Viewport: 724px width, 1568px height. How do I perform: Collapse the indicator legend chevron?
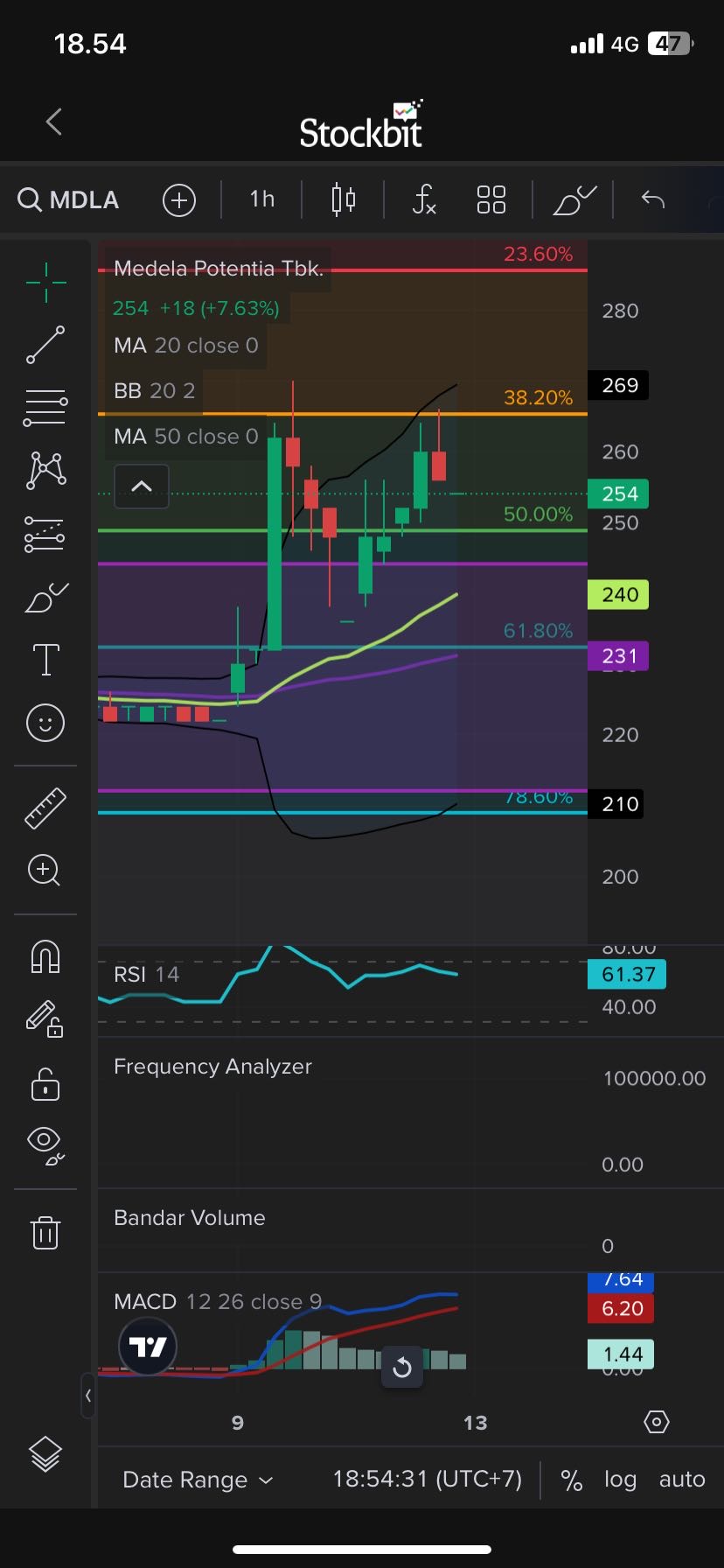click(142, 486)
